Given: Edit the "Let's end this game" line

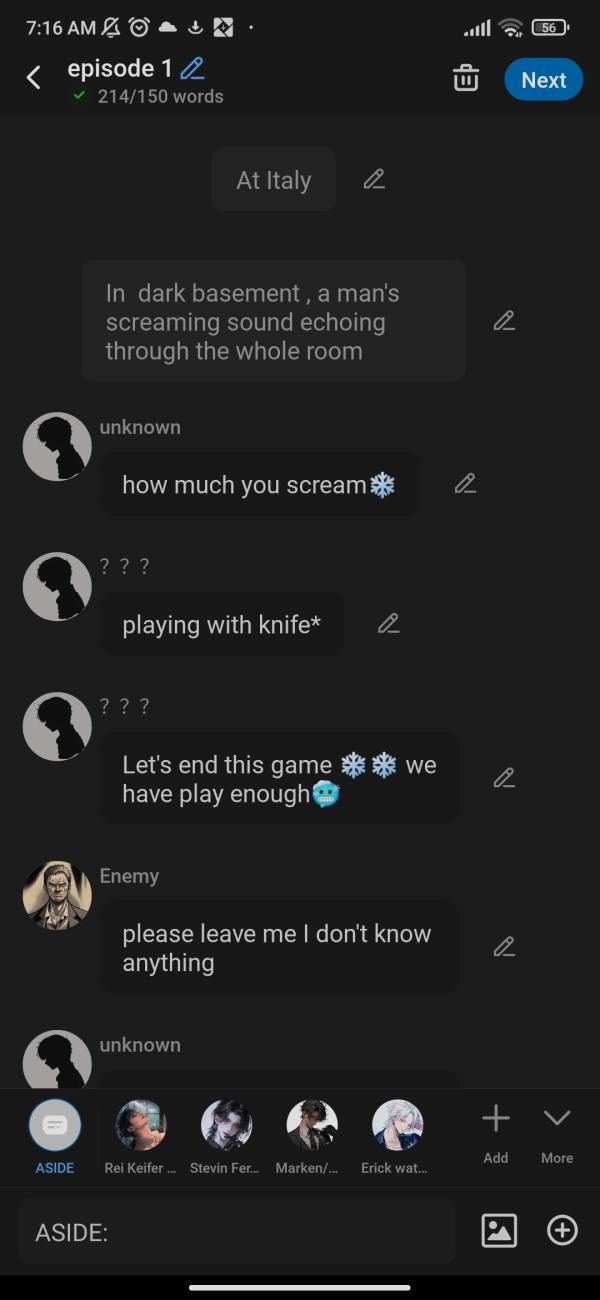Looking at the screenshot, I should (504, 778).
